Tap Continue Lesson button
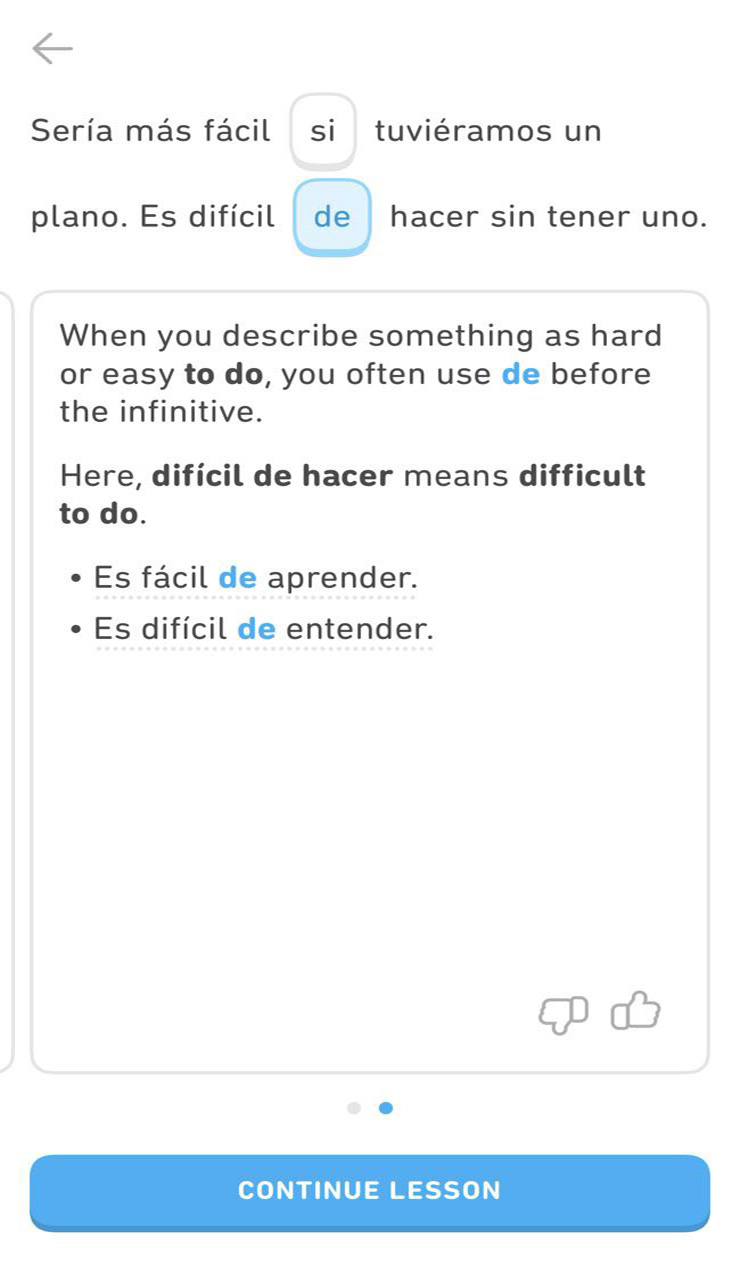 [370, 1191]
